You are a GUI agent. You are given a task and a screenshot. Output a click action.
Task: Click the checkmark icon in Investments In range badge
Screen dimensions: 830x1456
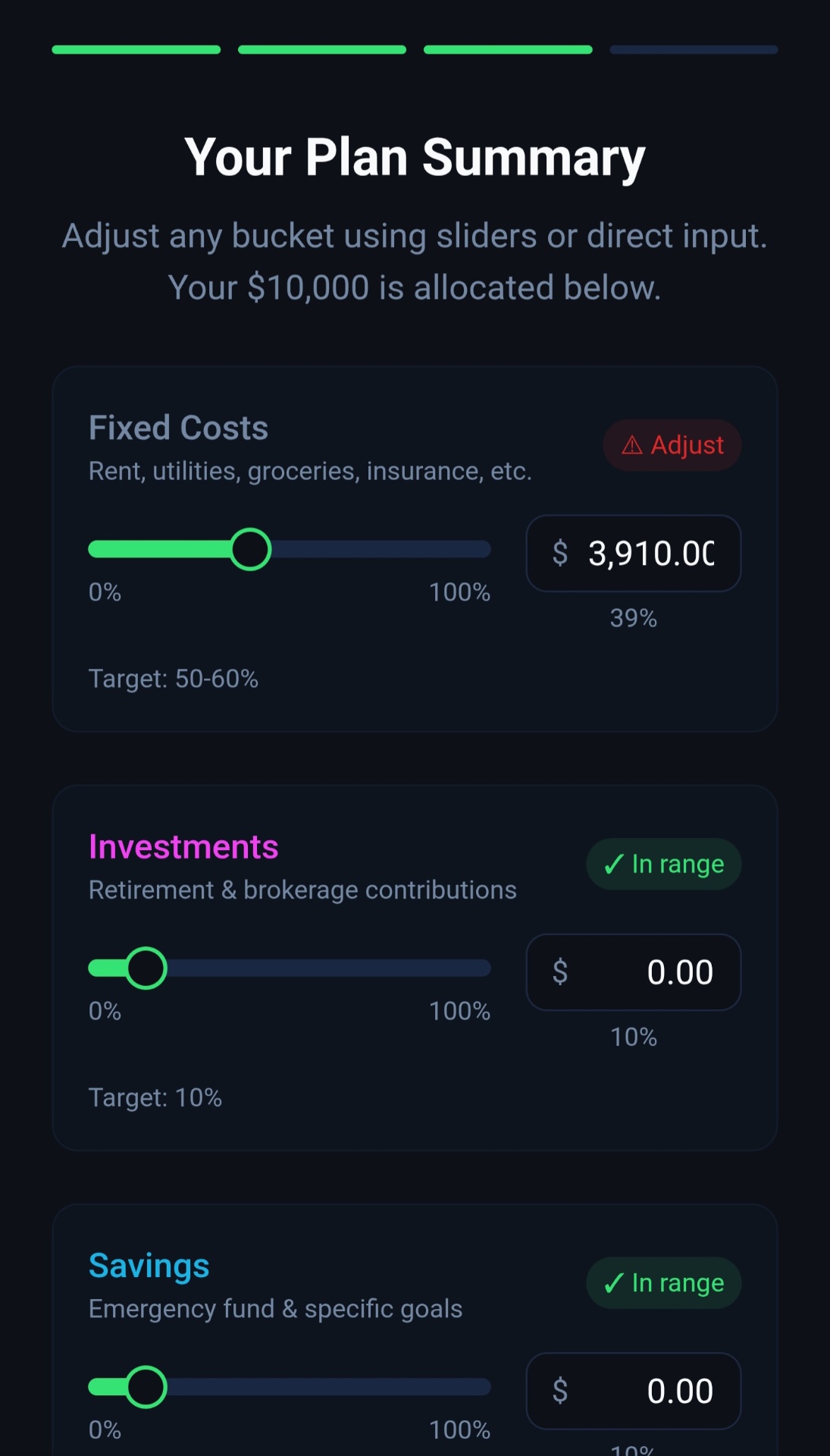tap(613, 864)
